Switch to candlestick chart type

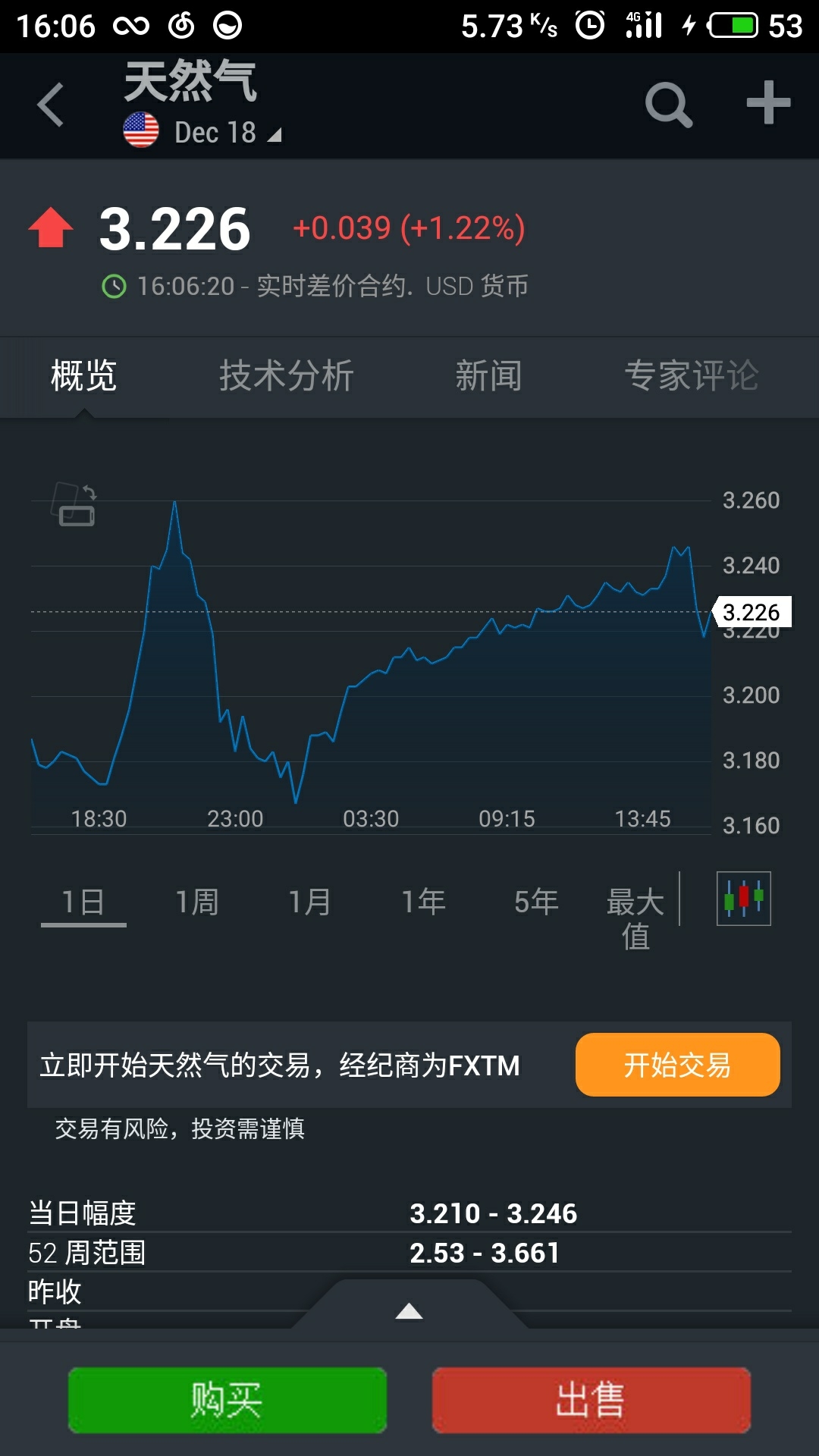(x=744, y=899)
